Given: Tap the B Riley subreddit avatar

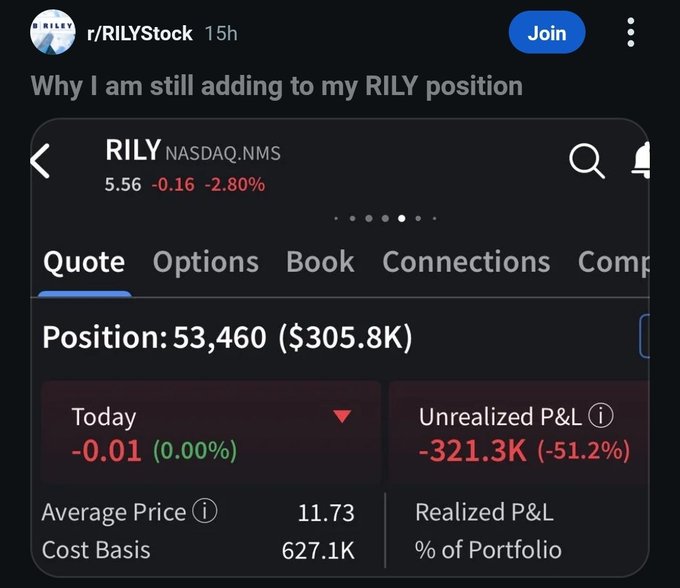Looking at the screenshot, I should coord(53,33).
